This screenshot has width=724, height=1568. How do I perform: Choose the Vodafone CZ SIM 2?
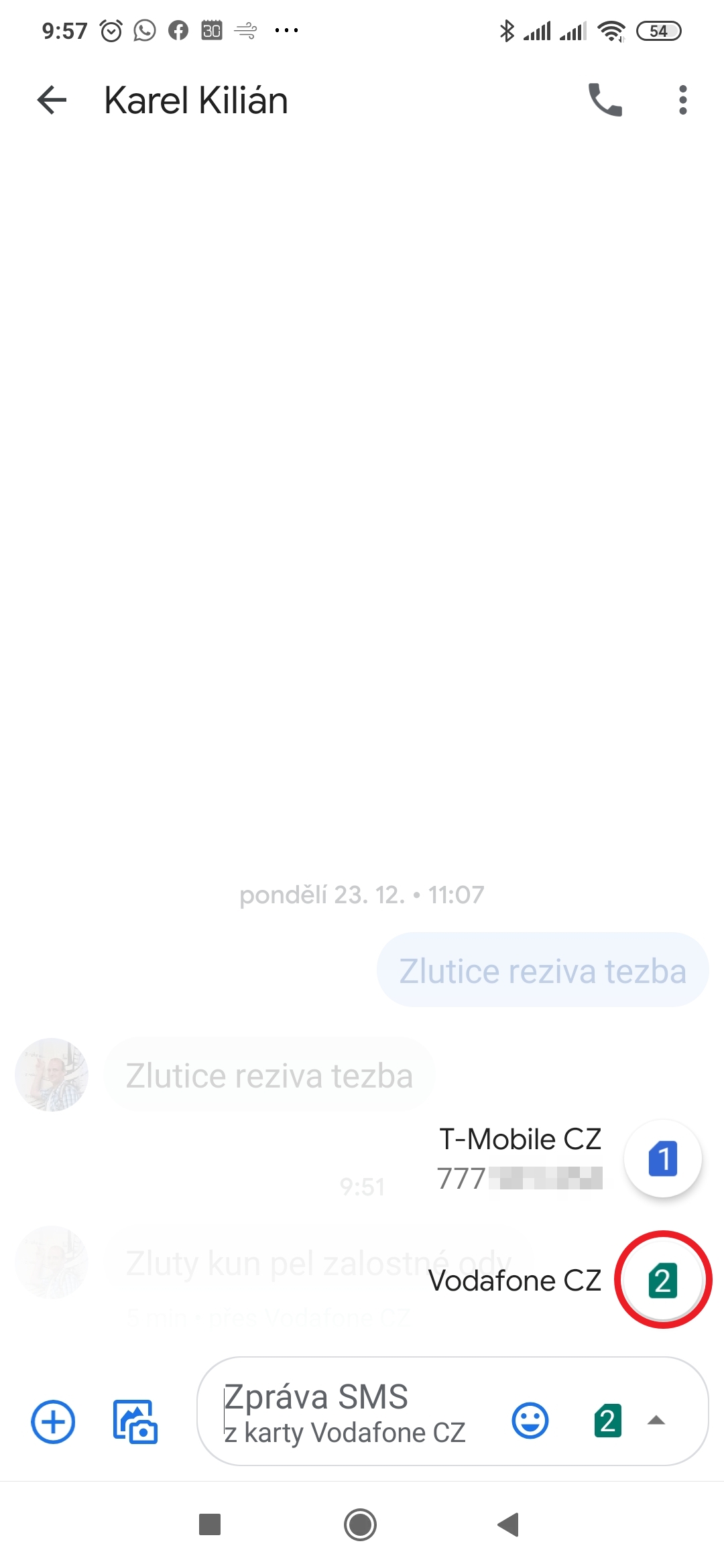coord(662,1280)
